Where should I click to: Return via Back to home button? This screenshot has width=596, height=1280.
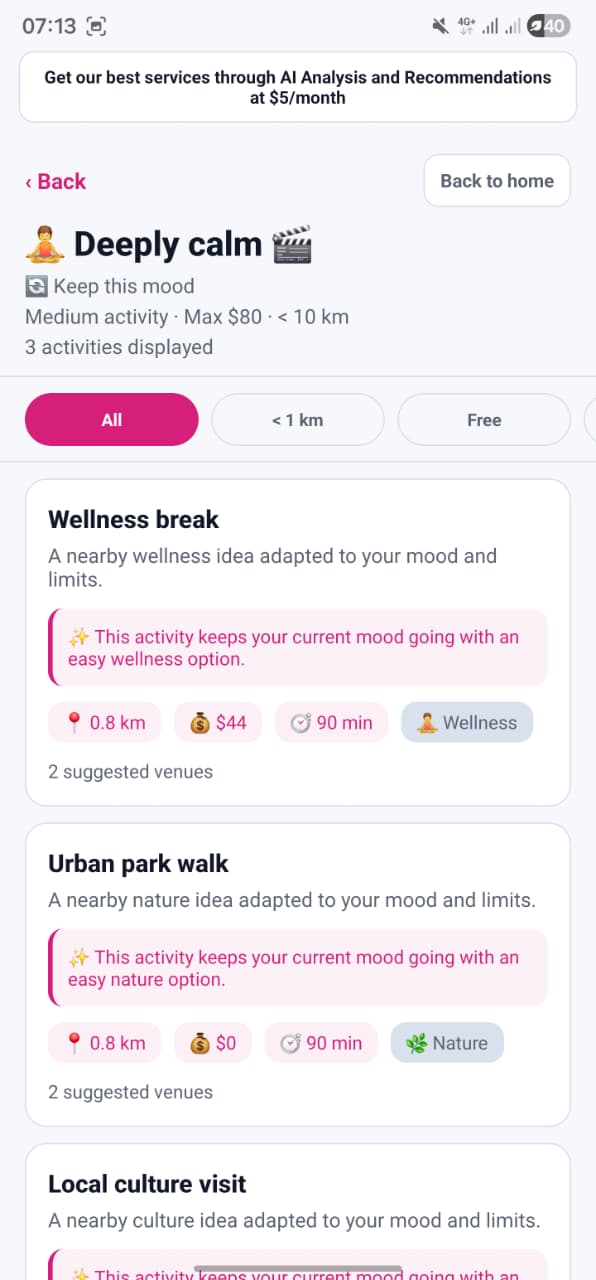tap(497, 181)
